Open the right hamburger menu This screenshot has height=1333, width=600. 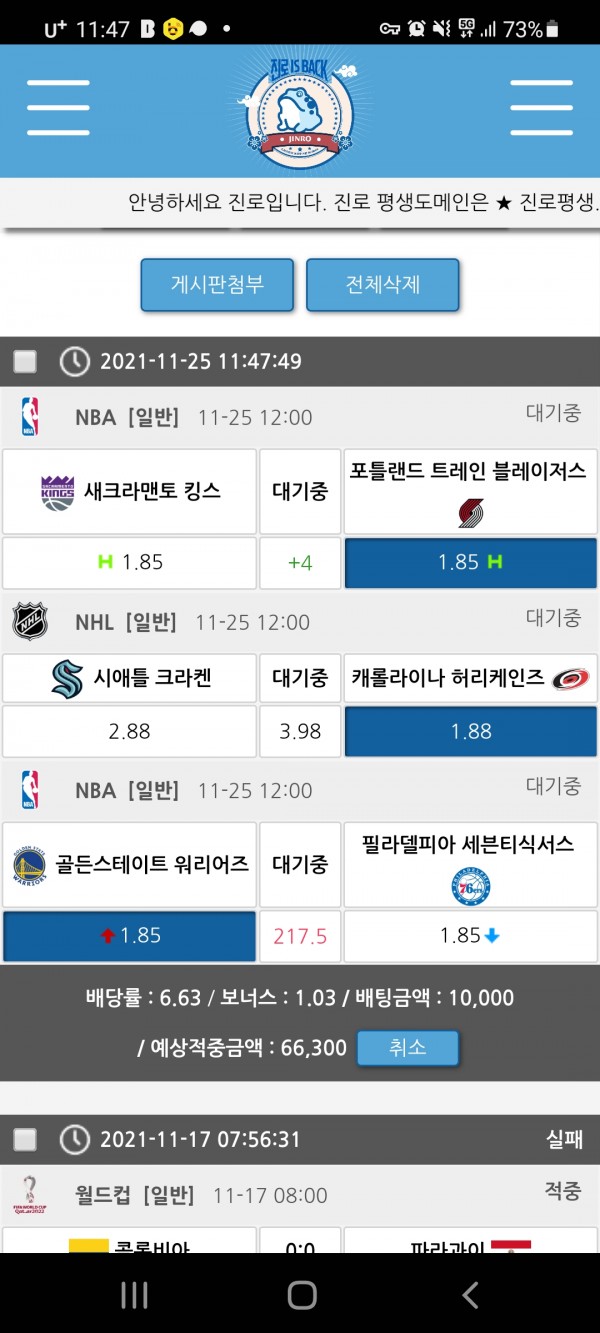[x=541, y=107]
